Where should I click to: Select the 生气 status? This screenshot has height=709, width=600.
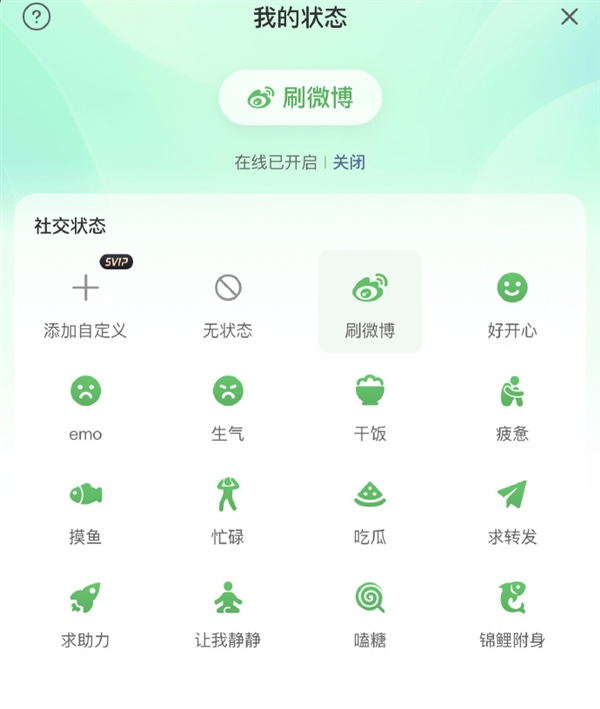(x=228, y=405)
